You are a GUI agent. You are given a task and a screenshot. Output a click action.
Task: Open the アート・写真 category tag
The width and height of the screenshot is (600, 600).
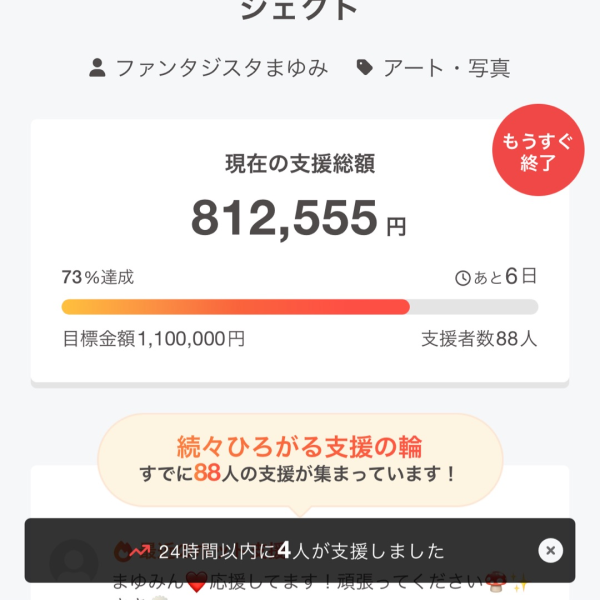446,68
